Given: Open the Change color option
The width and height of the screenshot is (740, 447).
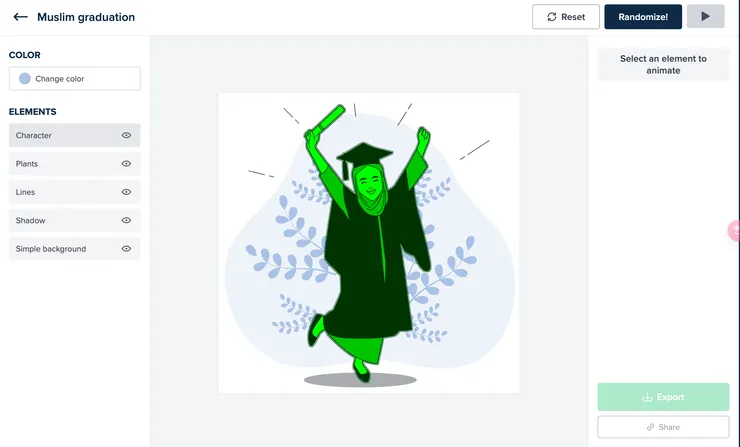Looking at the screenshot, I should tap(74, 78).
